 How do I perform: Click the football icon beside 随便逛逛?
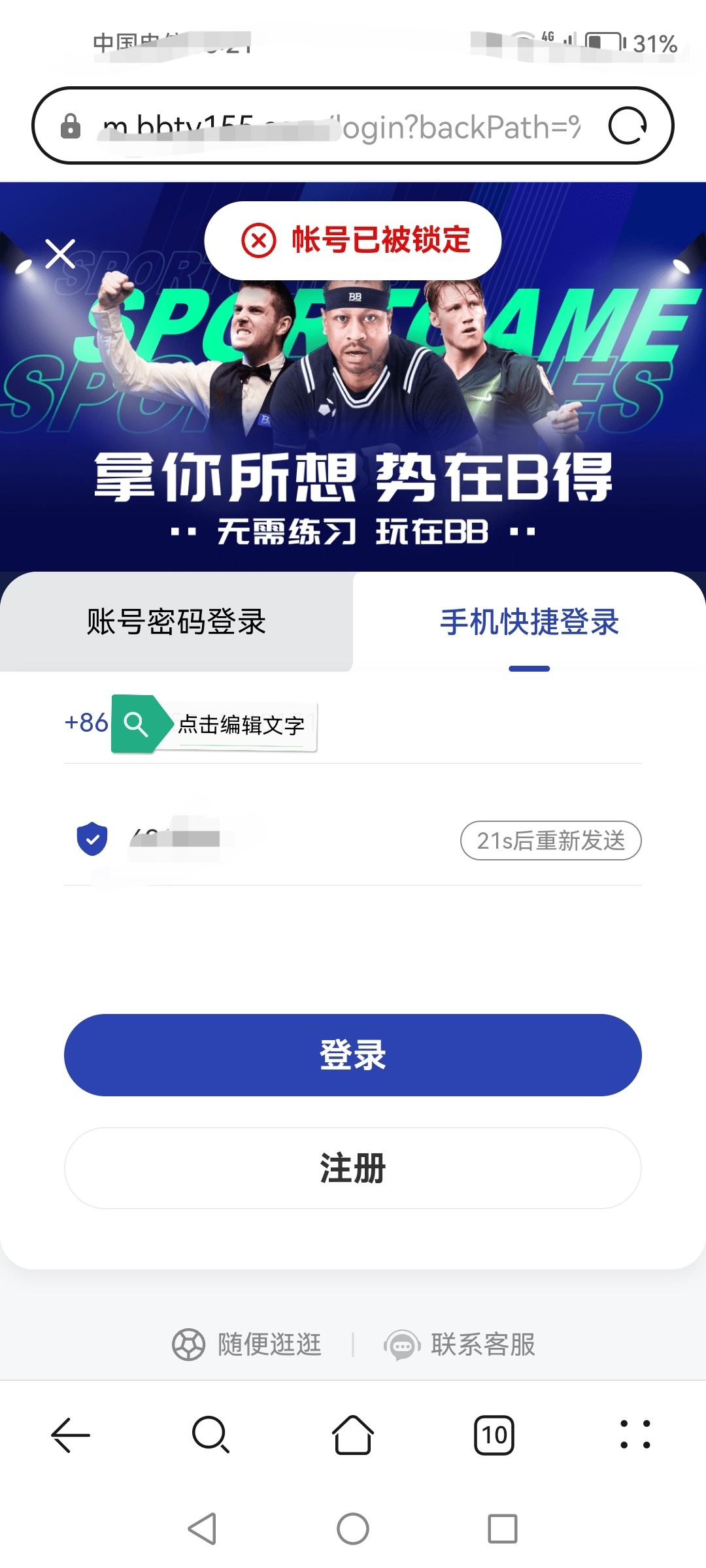pyautogui.click(x=191, y=1344)
